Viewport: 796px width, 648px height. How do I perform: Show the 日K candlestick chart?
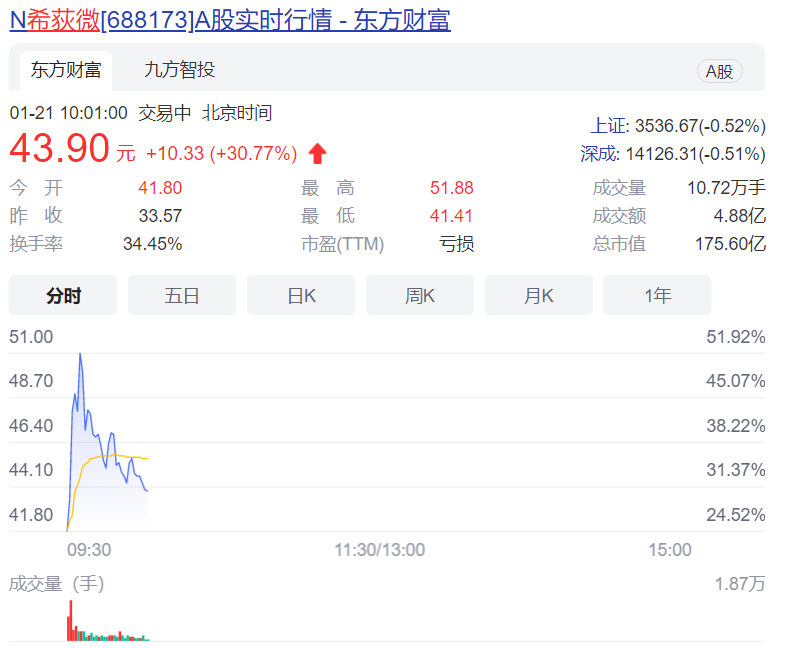pos(301,295)
